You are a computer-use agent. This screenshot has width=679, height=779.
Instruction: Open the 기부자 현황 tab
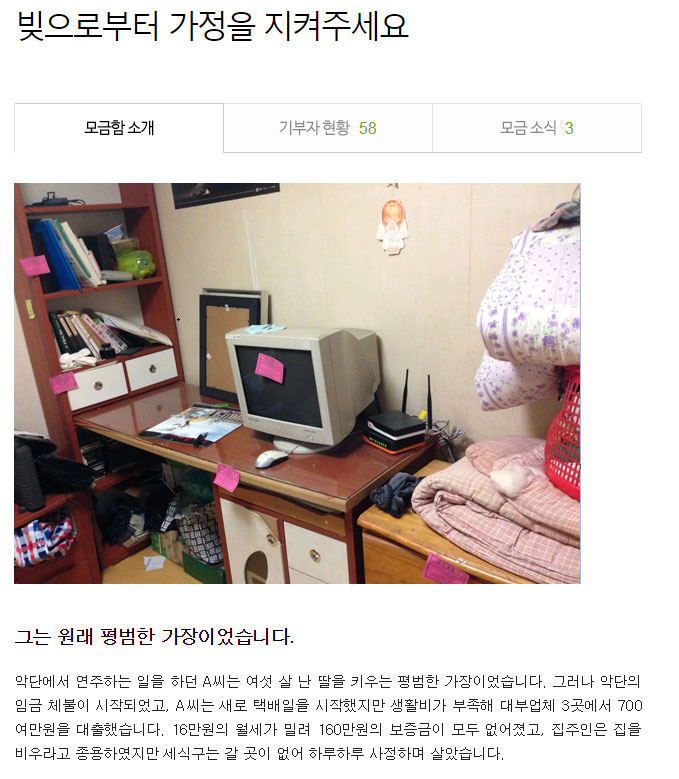(x=327, y=128)
